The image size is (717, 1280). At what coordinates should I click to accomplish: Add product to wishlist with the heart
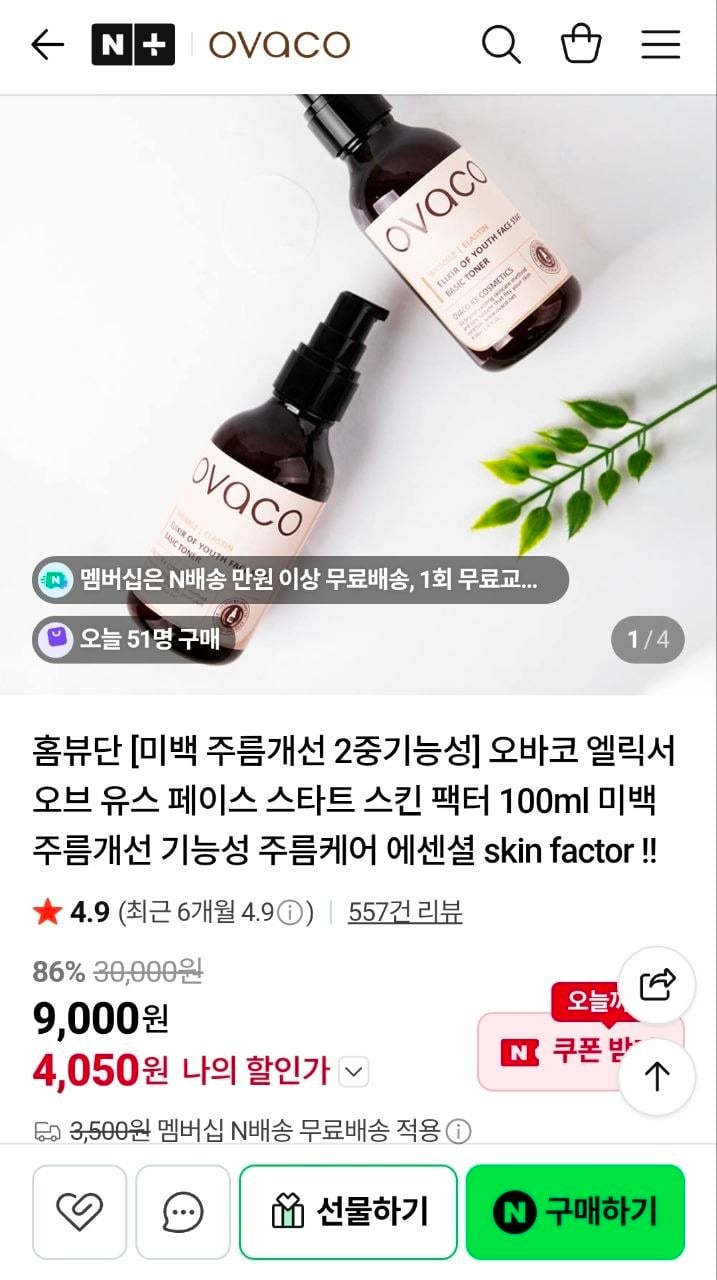pos(80,1212)
